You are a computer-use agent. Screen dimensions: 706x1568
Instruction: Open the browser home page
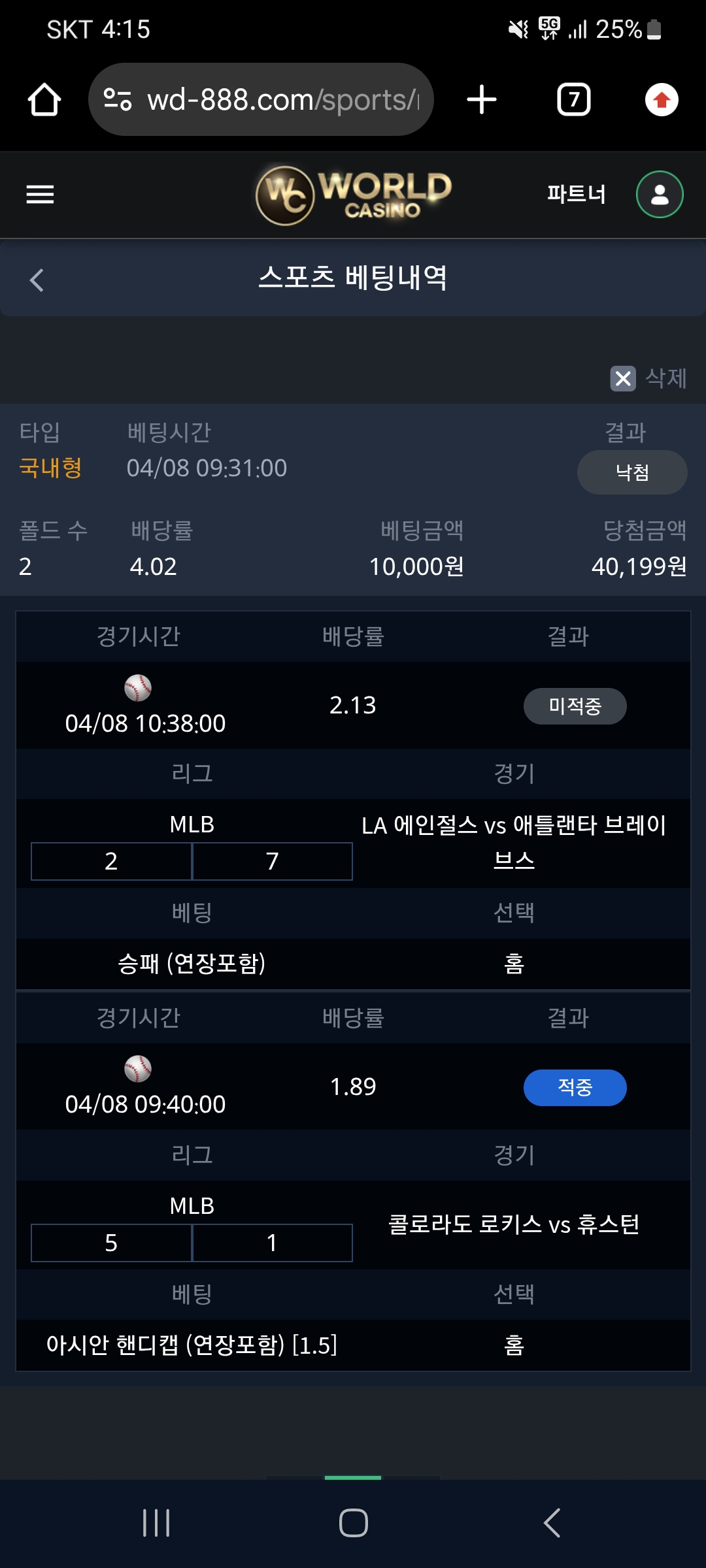(44, 100)
